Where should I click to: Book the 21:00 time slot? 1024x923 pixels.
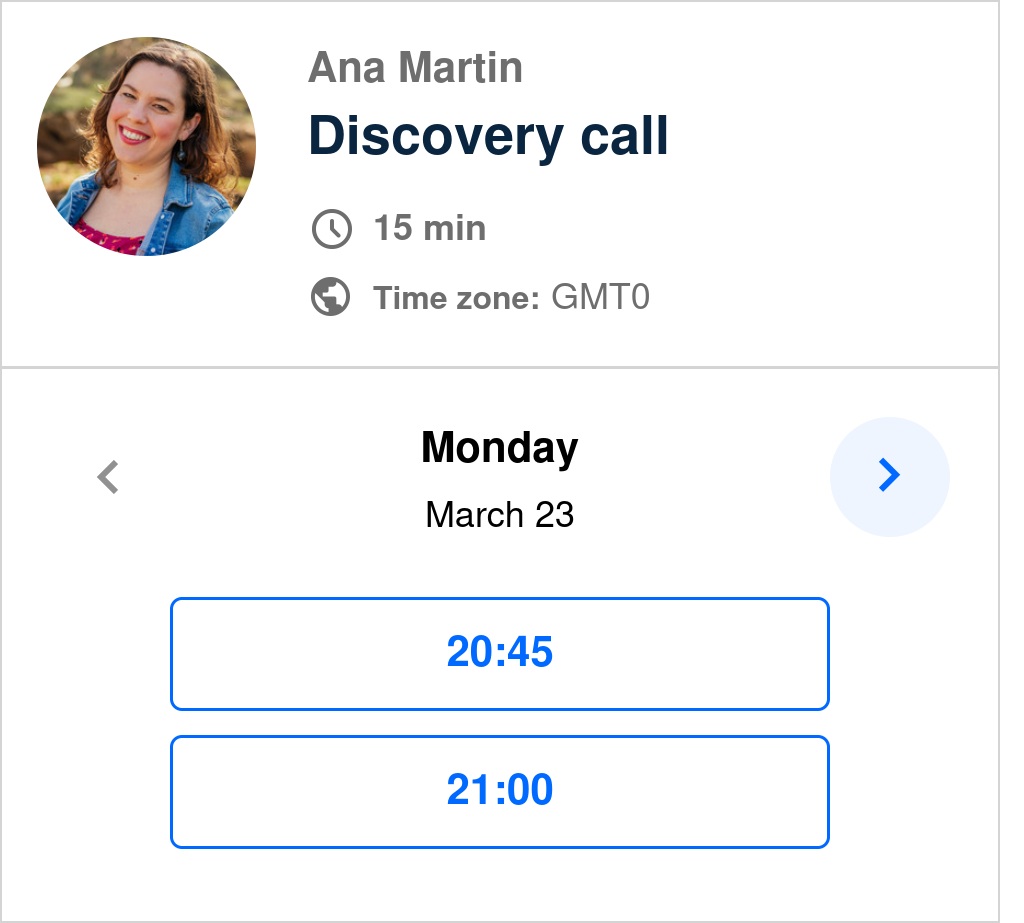(499, 791)
